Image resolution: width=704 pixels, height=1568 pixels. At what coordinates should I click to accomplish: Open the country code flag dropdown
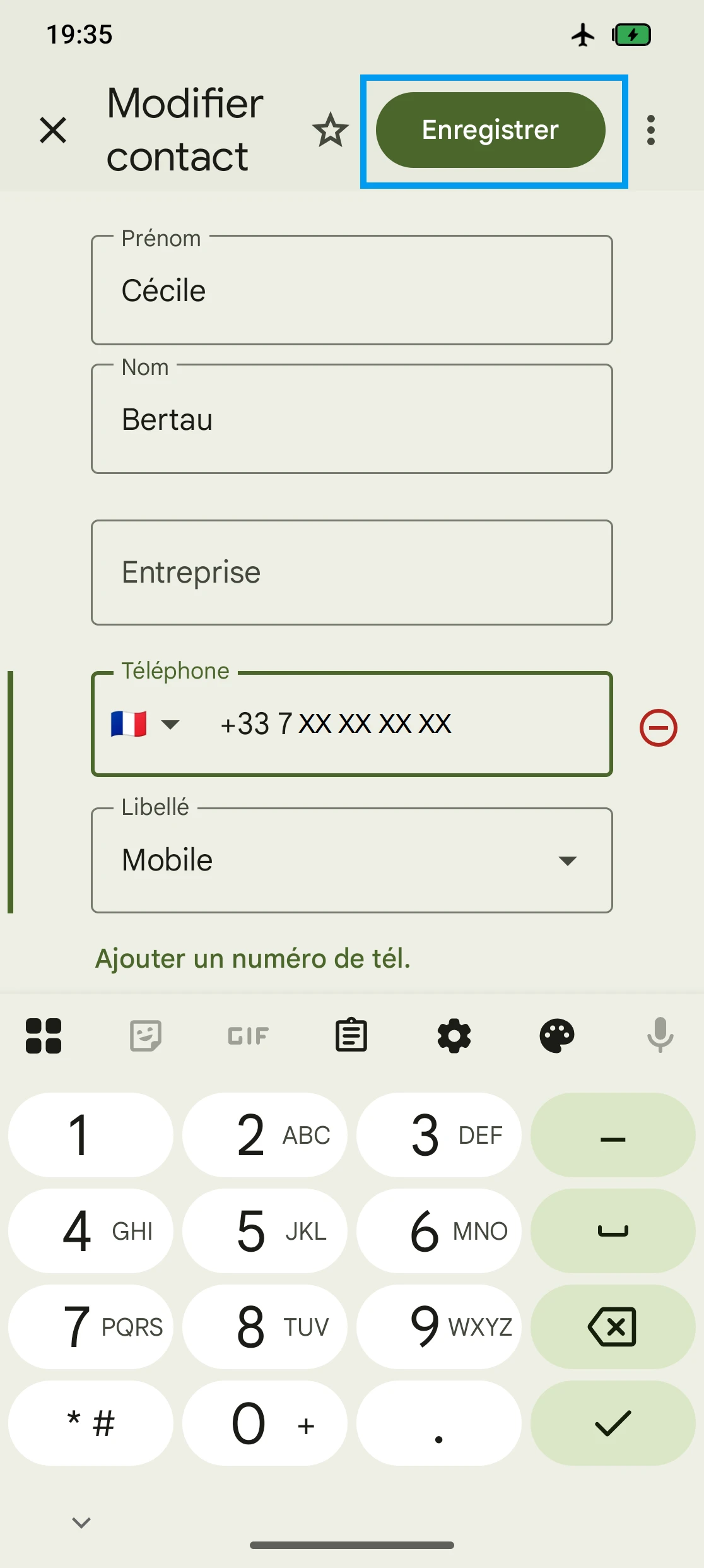point(144,724)
